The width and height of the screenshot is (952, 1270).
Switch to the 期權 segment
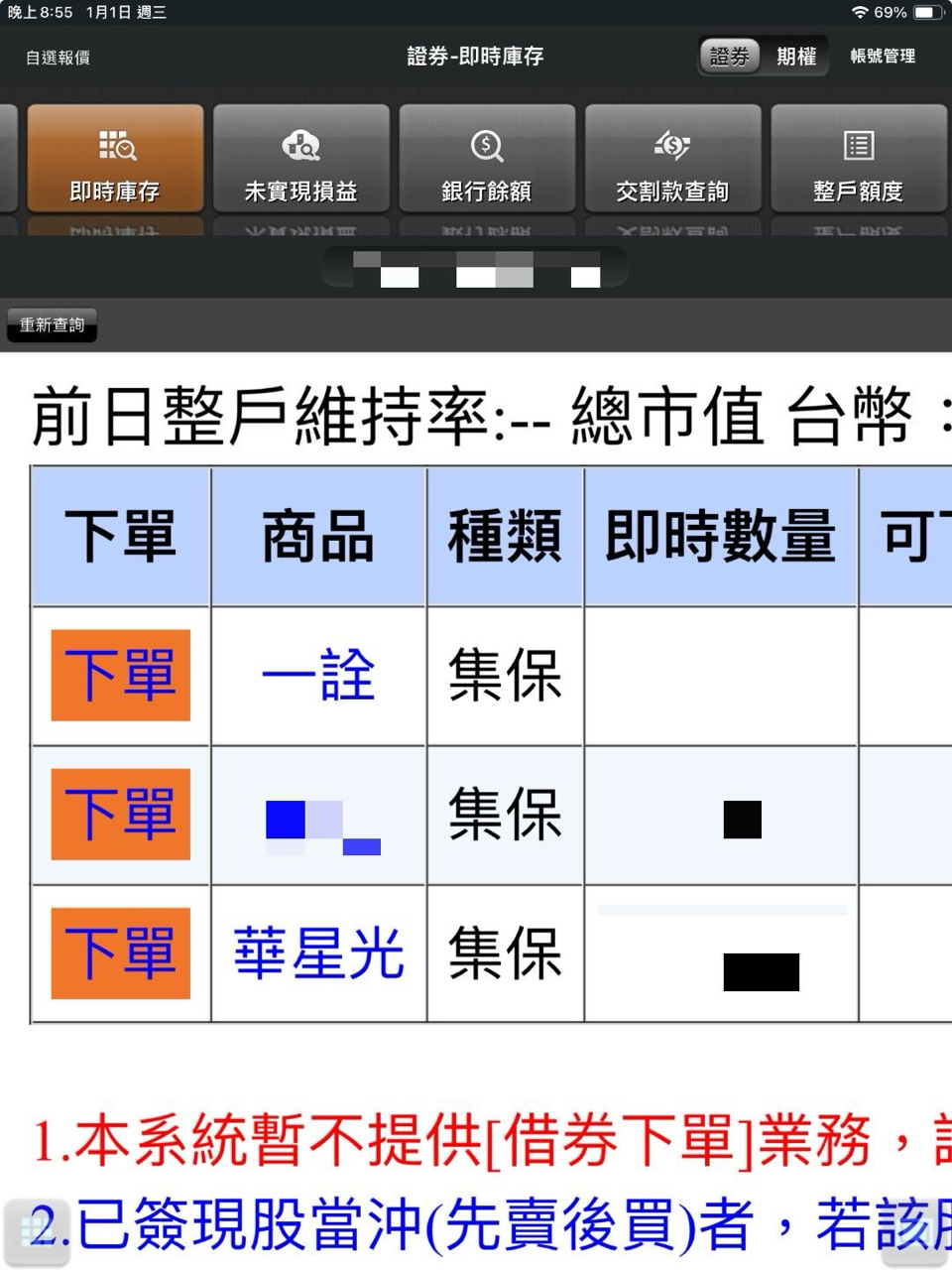pyautogui.click(x=795, y=57)
